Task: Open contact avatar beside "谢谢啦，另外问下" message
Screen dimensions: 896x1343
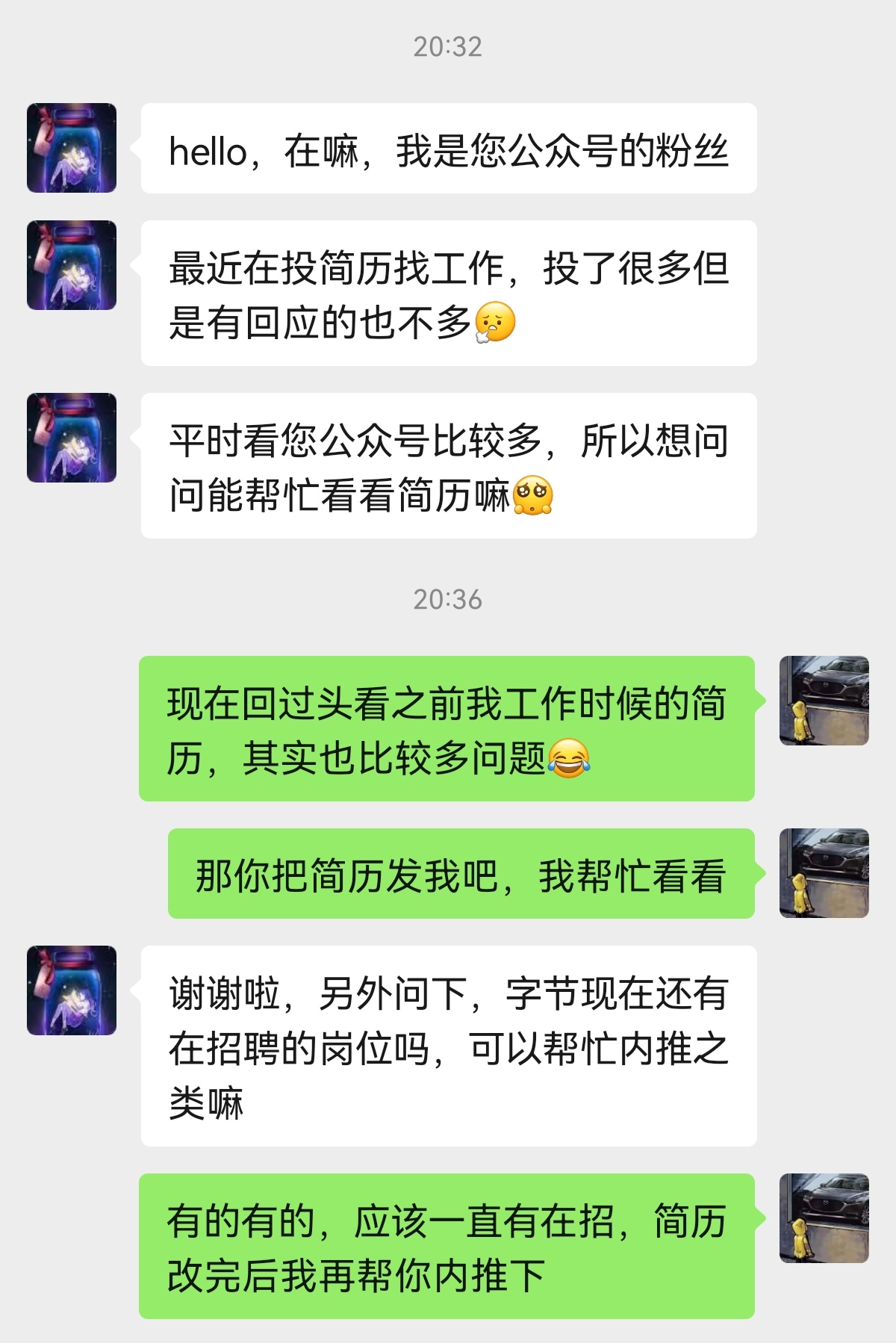Action: [72, 990]
